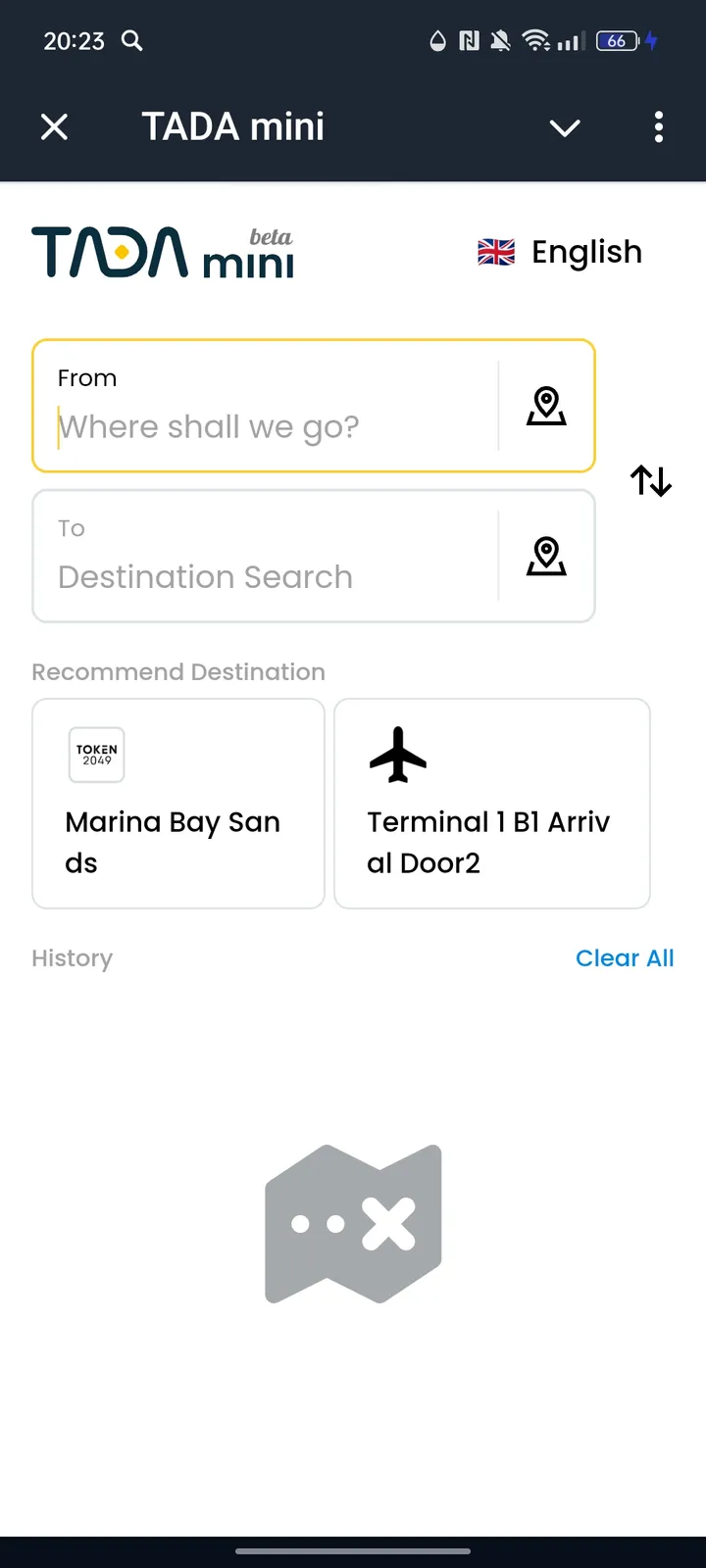Open the three-dot overflow menu
This screenshot has height=1568, width=706.
[x=659, y=127]
